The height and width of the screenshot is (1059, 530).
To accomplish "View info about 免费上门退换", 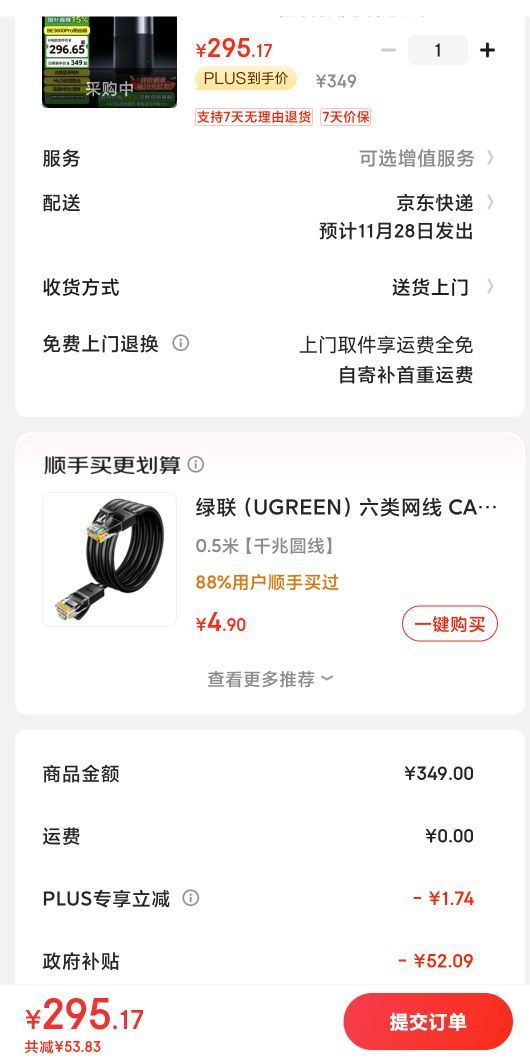I will [x=180, y=343].
